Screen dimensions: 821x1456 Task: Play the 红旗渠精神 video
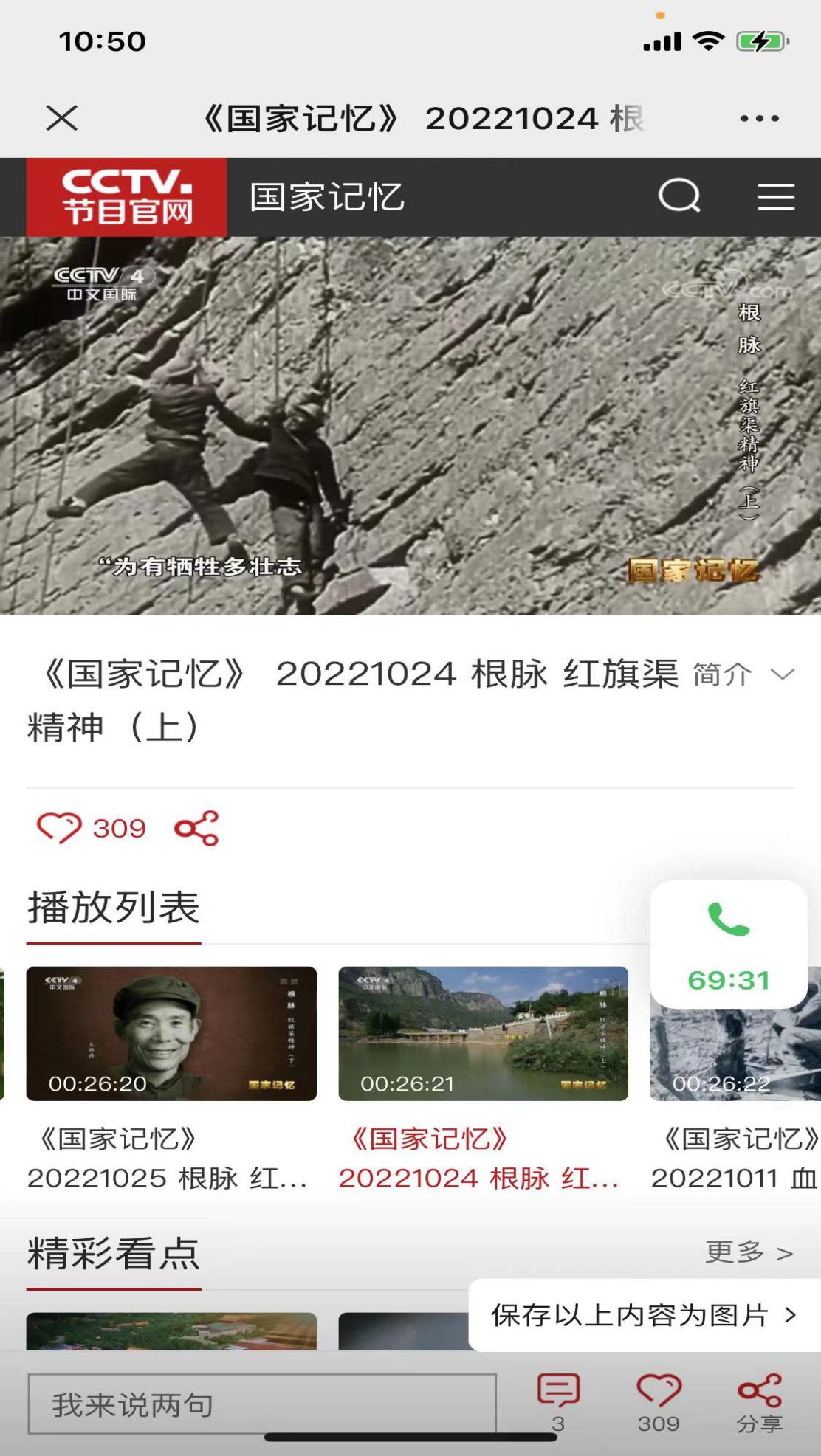click(410, 425)
